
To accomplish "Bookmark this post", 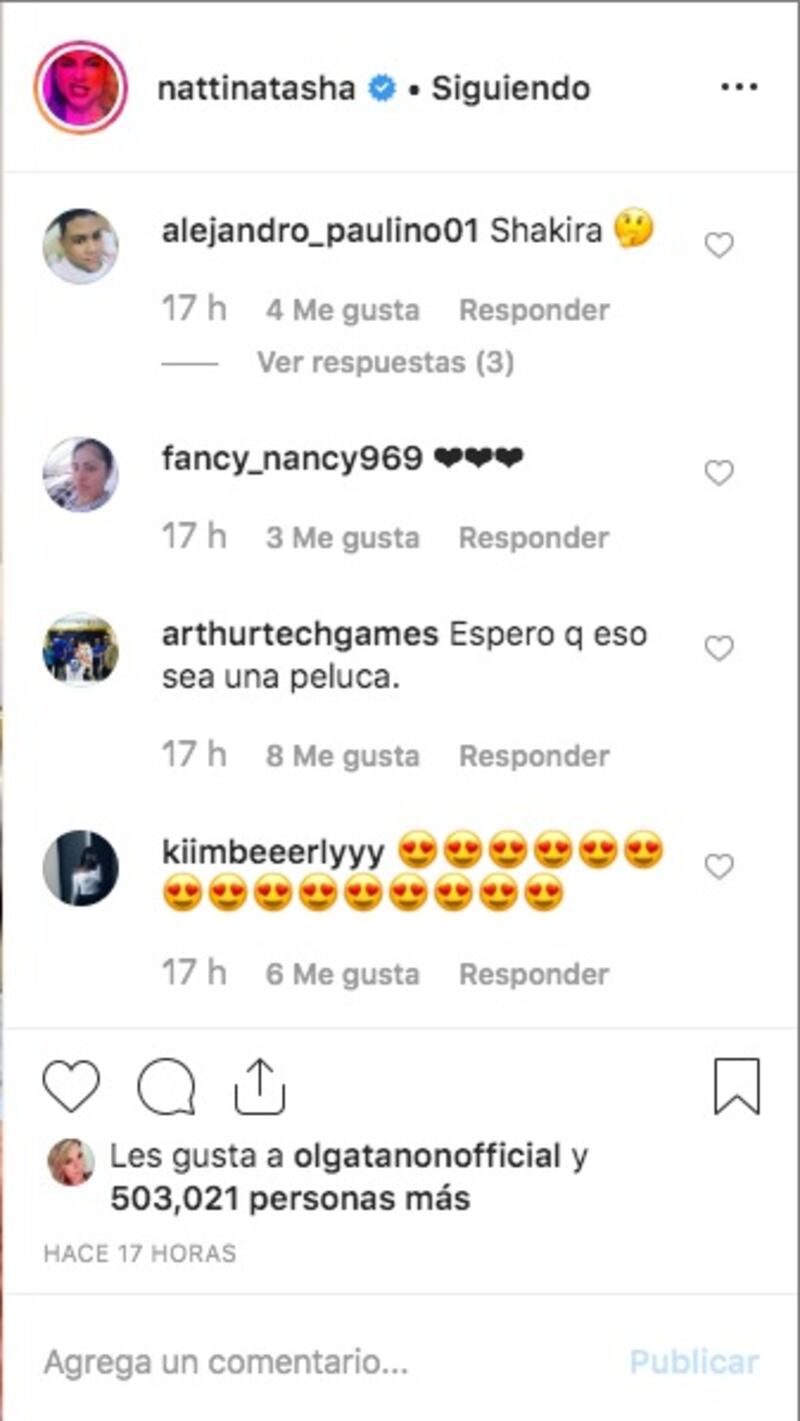I will [x=737, y=1087].
